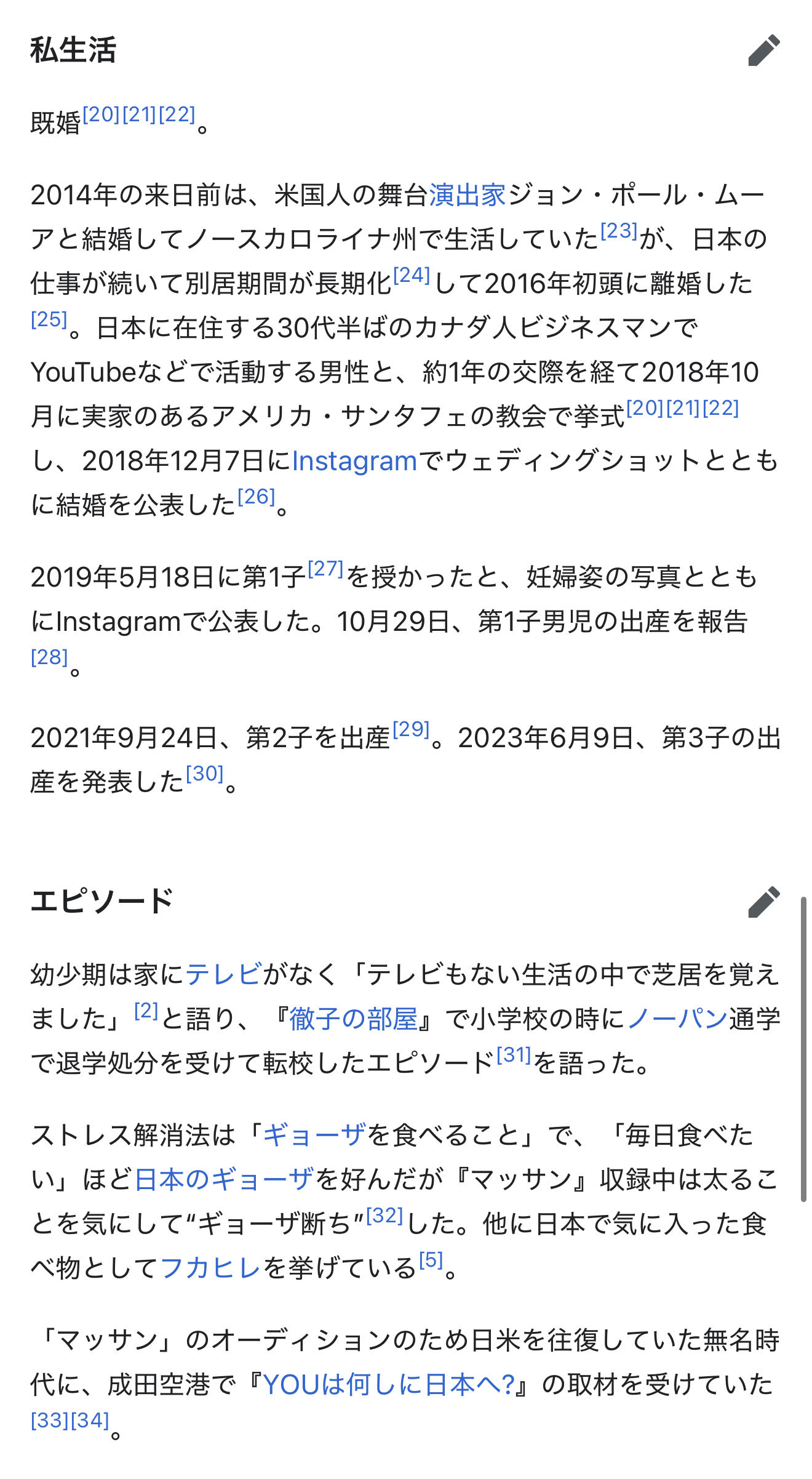
Task: View footnote reference [29]
Action: pos(410,730)
